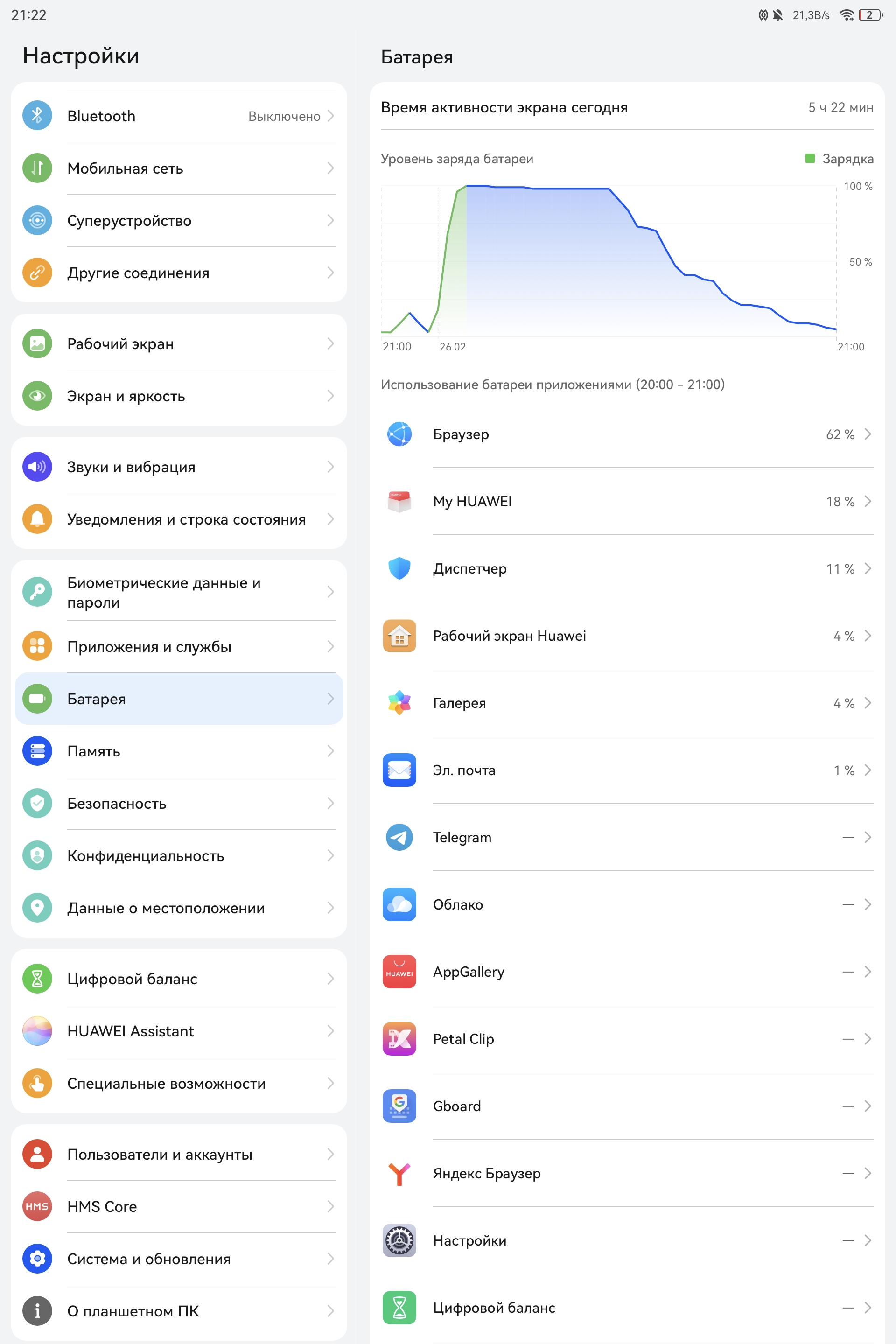Screen dimensions: 896x1344
Task: Go to Система и обновления
Action: point(178,1259)
